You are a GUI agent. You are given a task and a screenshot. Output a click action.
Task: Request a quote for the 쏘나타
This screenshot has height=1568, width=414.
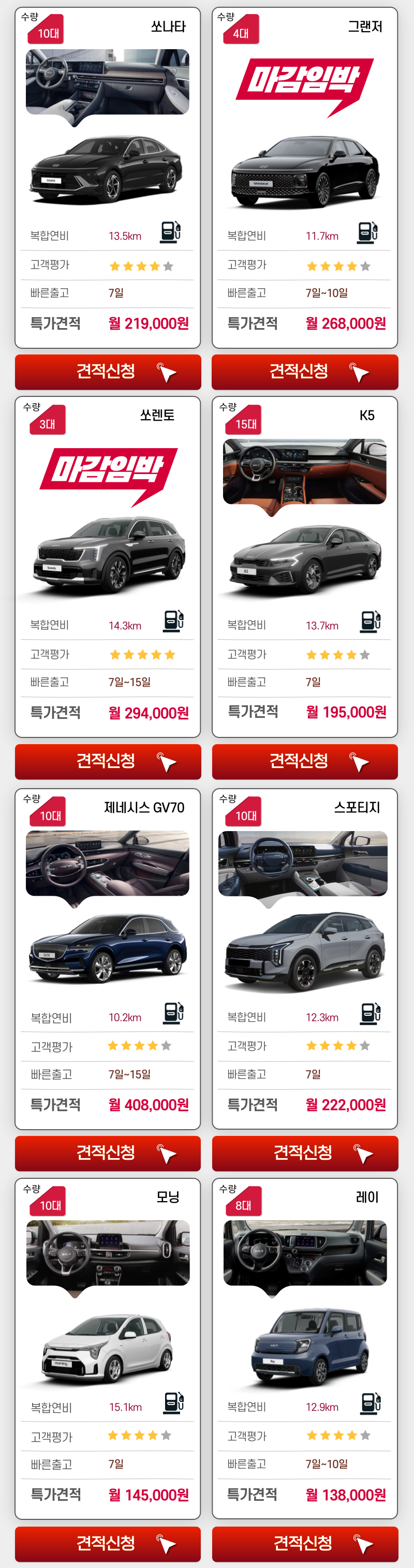tap(108, 372)
